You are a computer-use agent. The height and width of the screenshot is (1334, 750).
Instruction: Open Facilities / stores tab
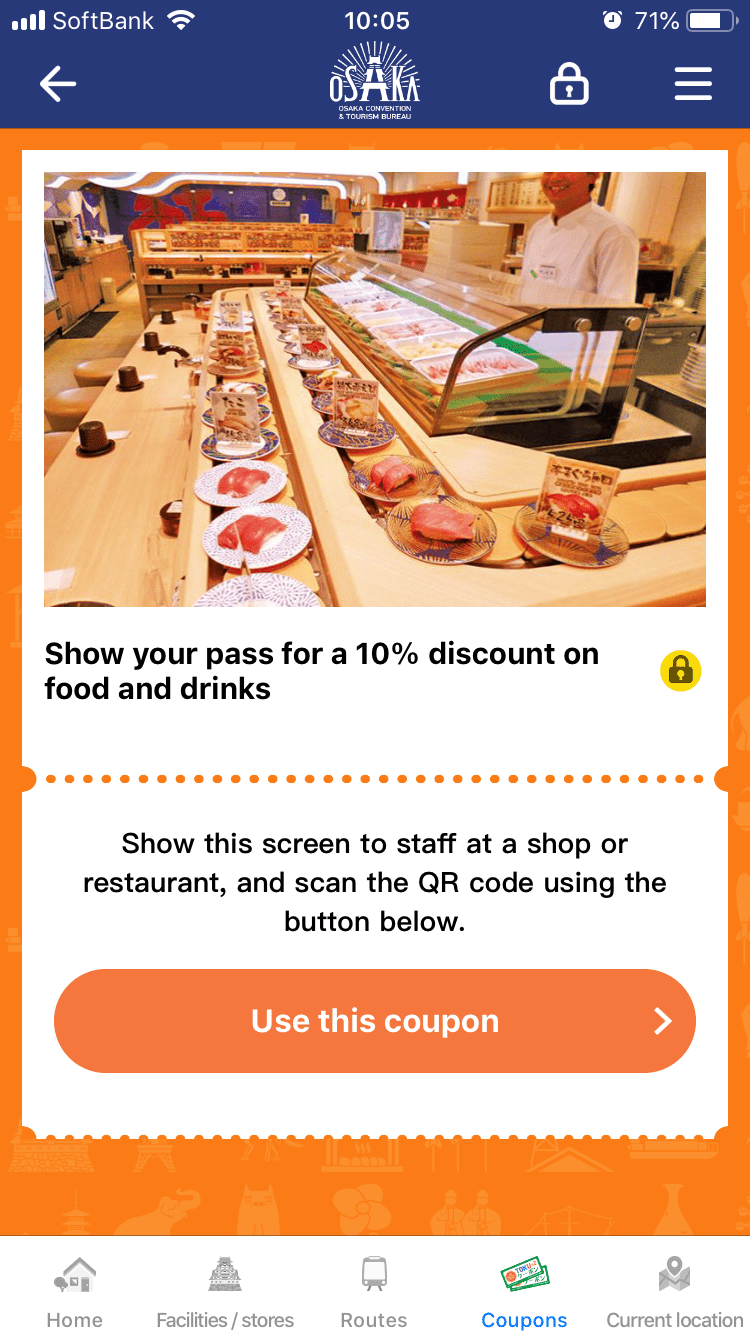coord(225,1291)
